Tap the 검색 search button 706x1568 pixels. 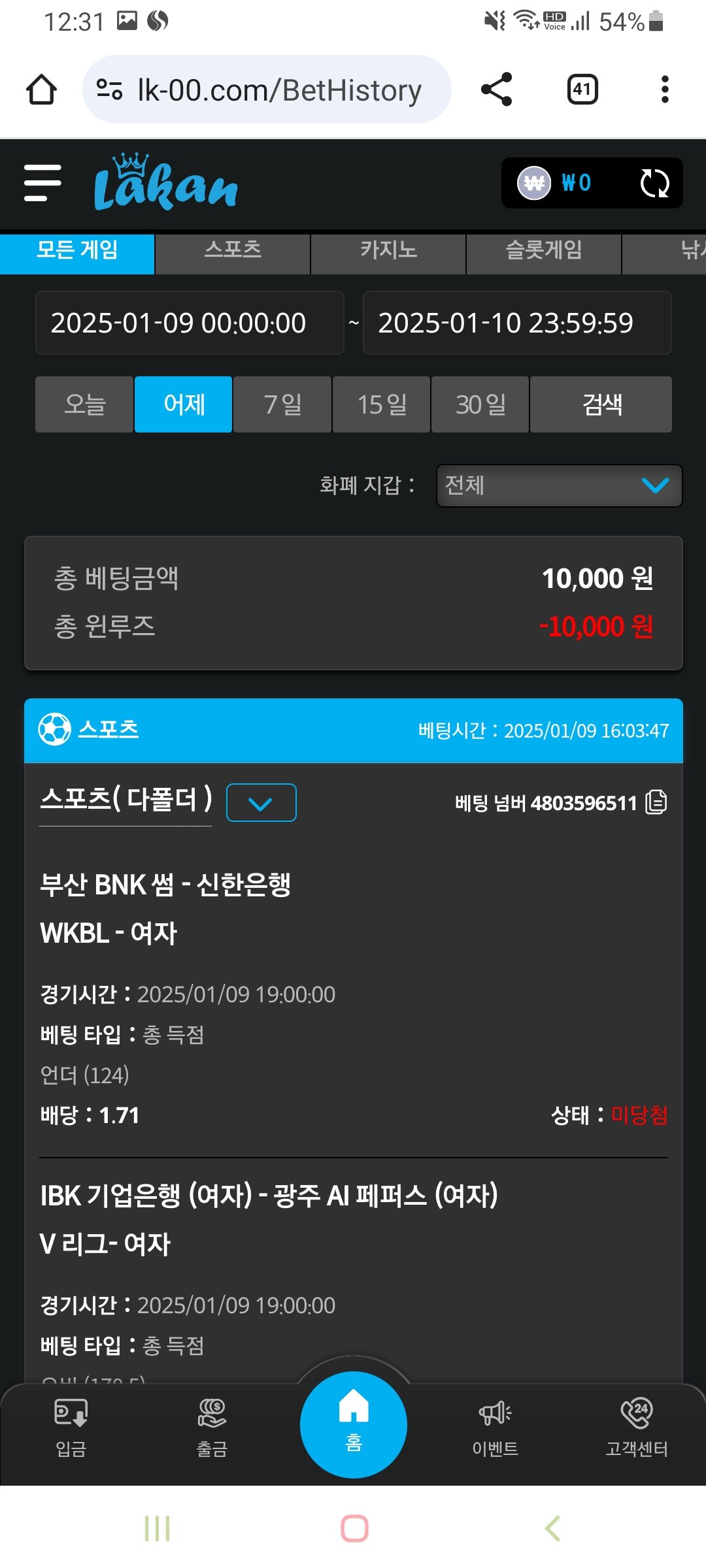pyautogui.click(x=601, y=404)
